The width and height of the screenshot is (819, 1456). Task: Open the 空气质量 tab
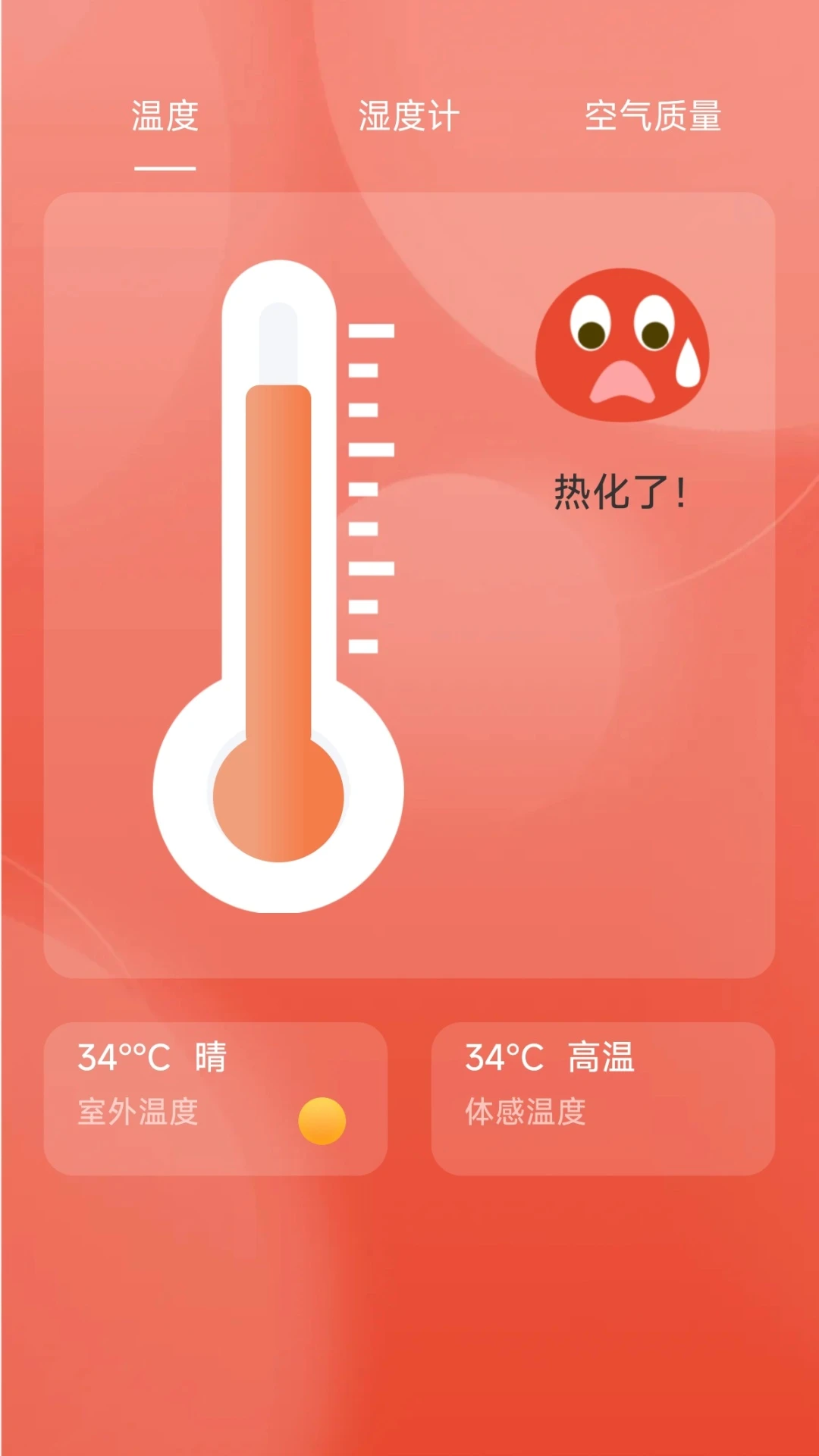(653, 117)
